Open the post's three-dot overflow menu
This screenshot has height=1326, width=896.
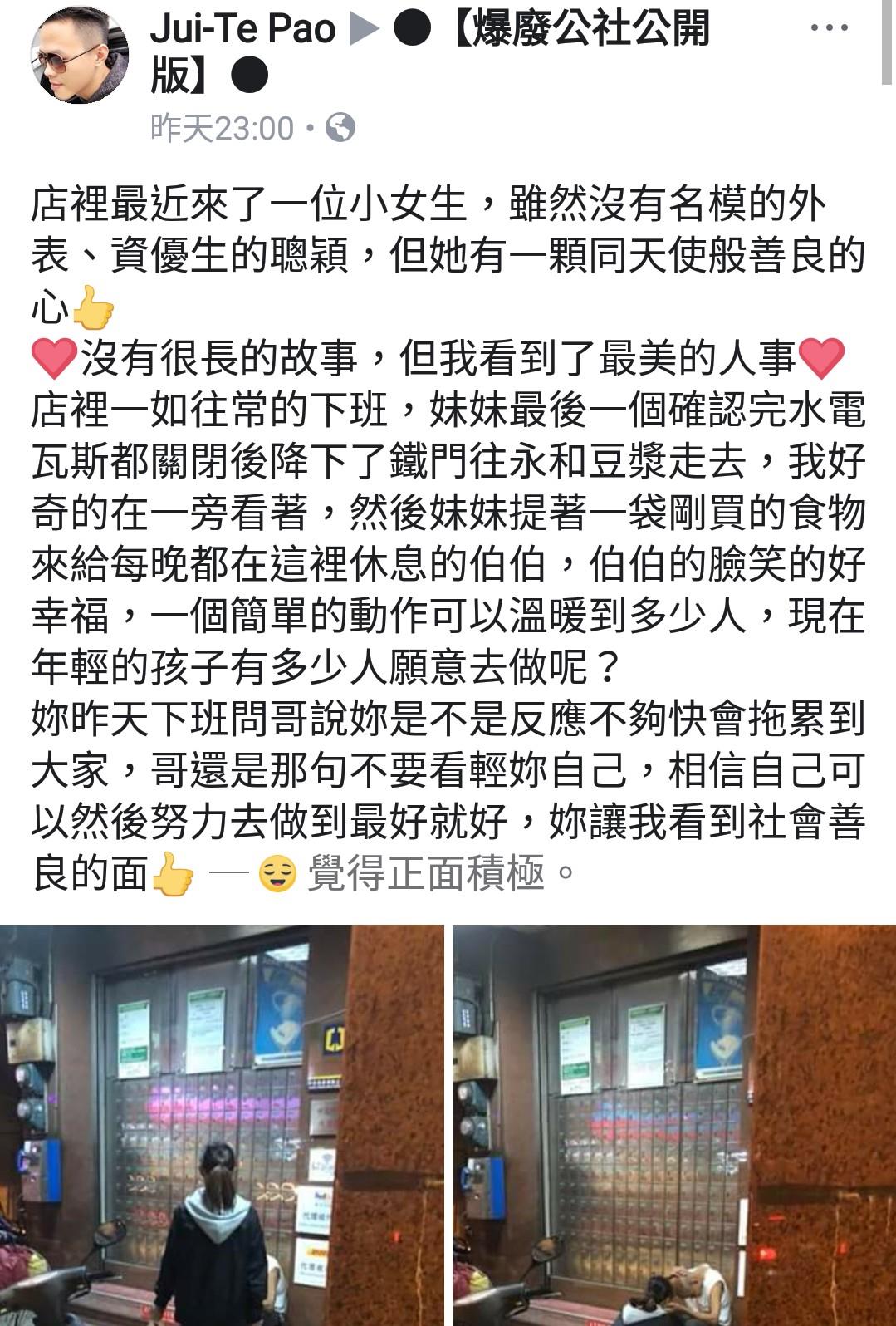coord(829,28)
